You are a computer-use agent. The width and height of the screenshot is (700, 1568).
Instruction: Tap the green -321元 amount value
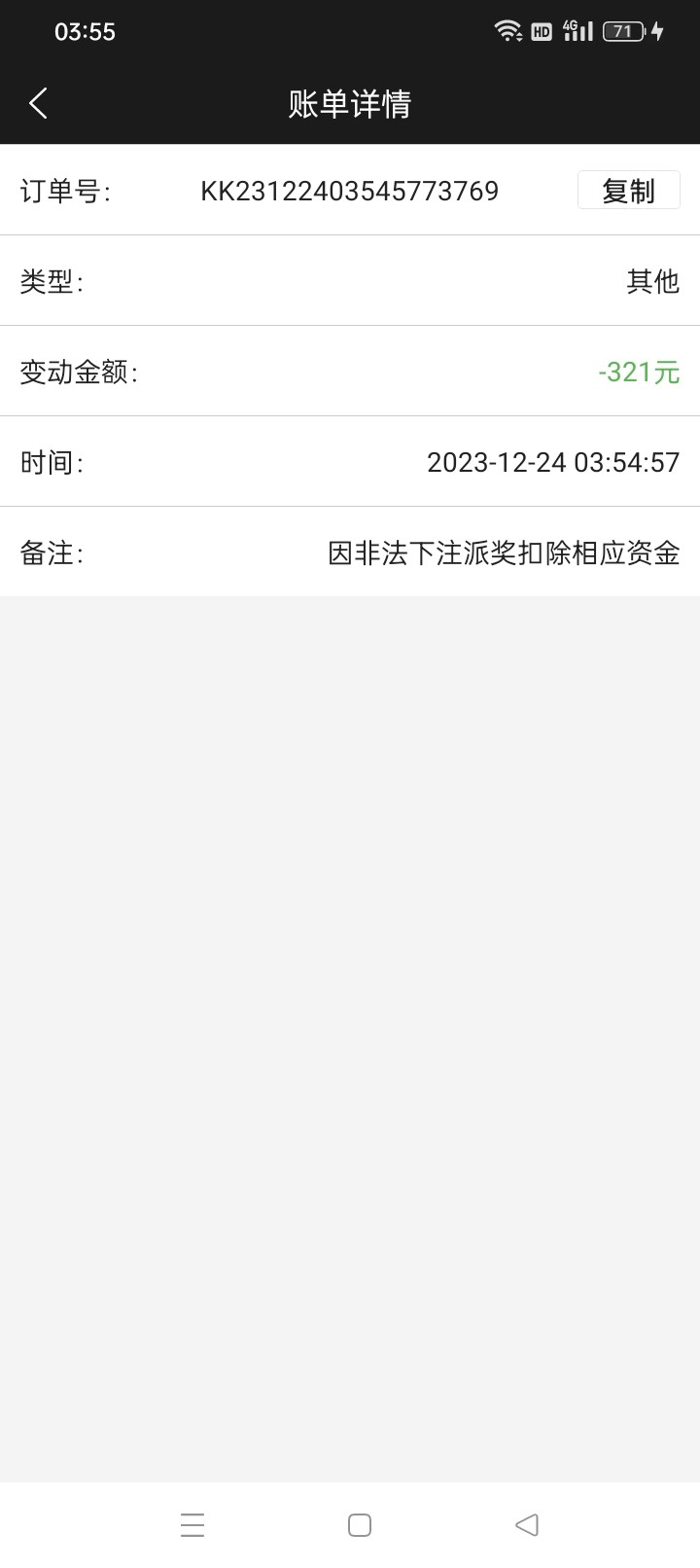point(639,372)
